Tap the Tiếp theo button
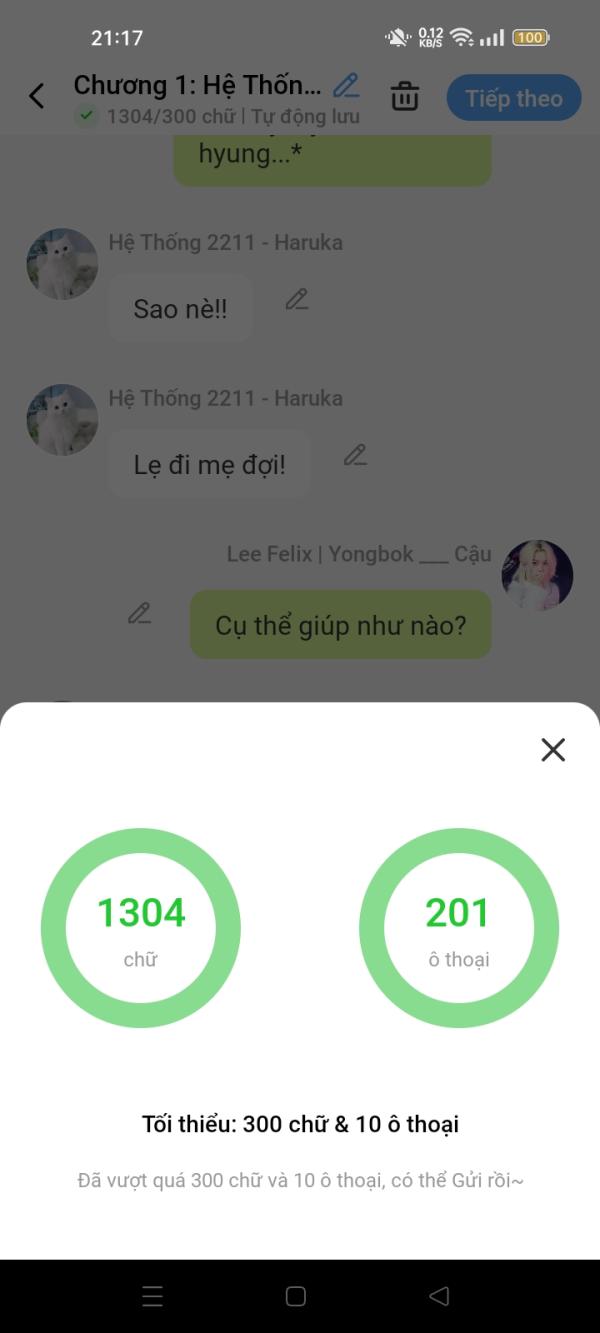The image size is (600, 1333). (x=513, y=98)
